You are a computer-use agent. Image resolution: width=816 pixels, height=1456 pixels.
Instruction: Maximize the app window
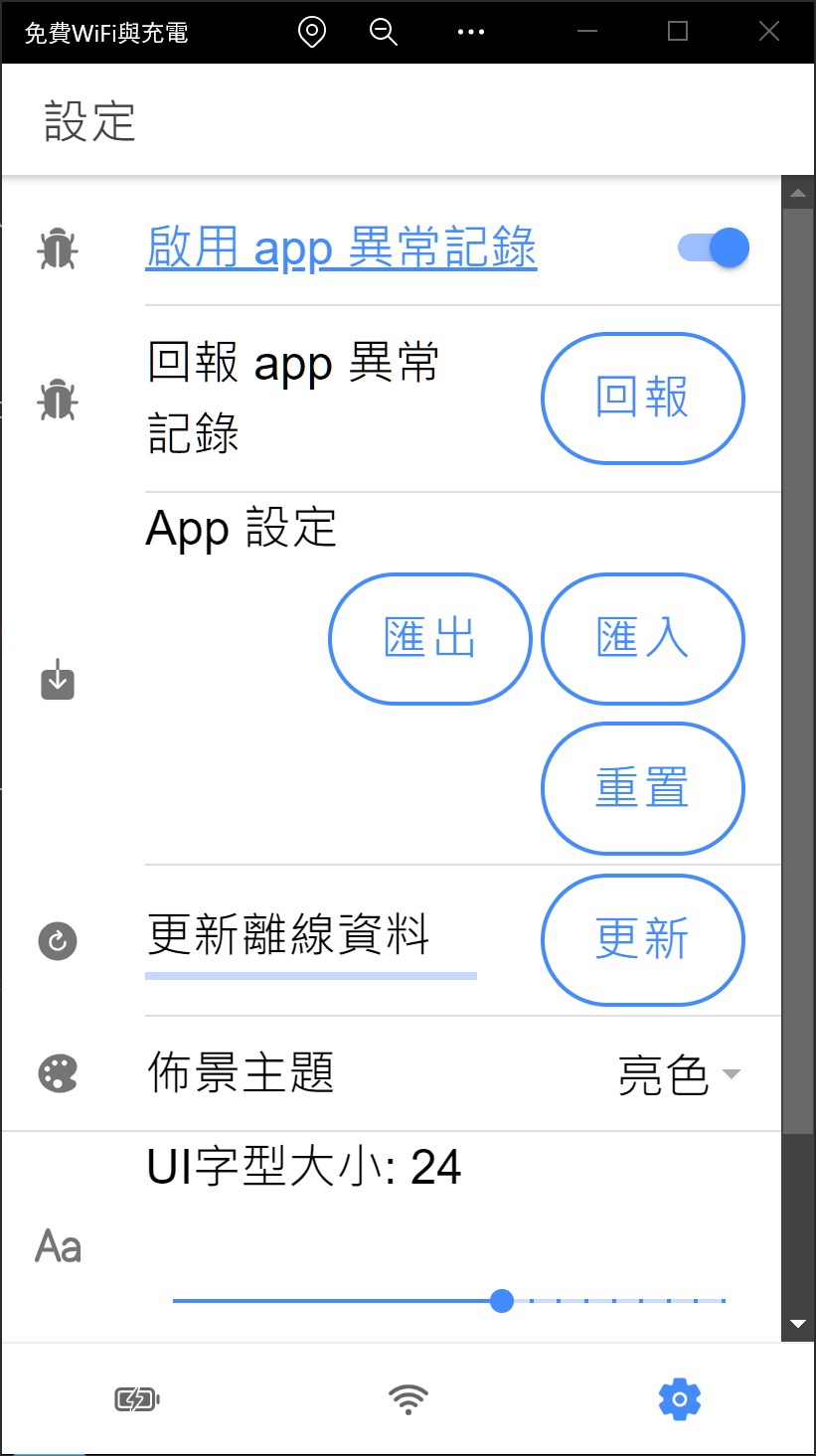678,32
